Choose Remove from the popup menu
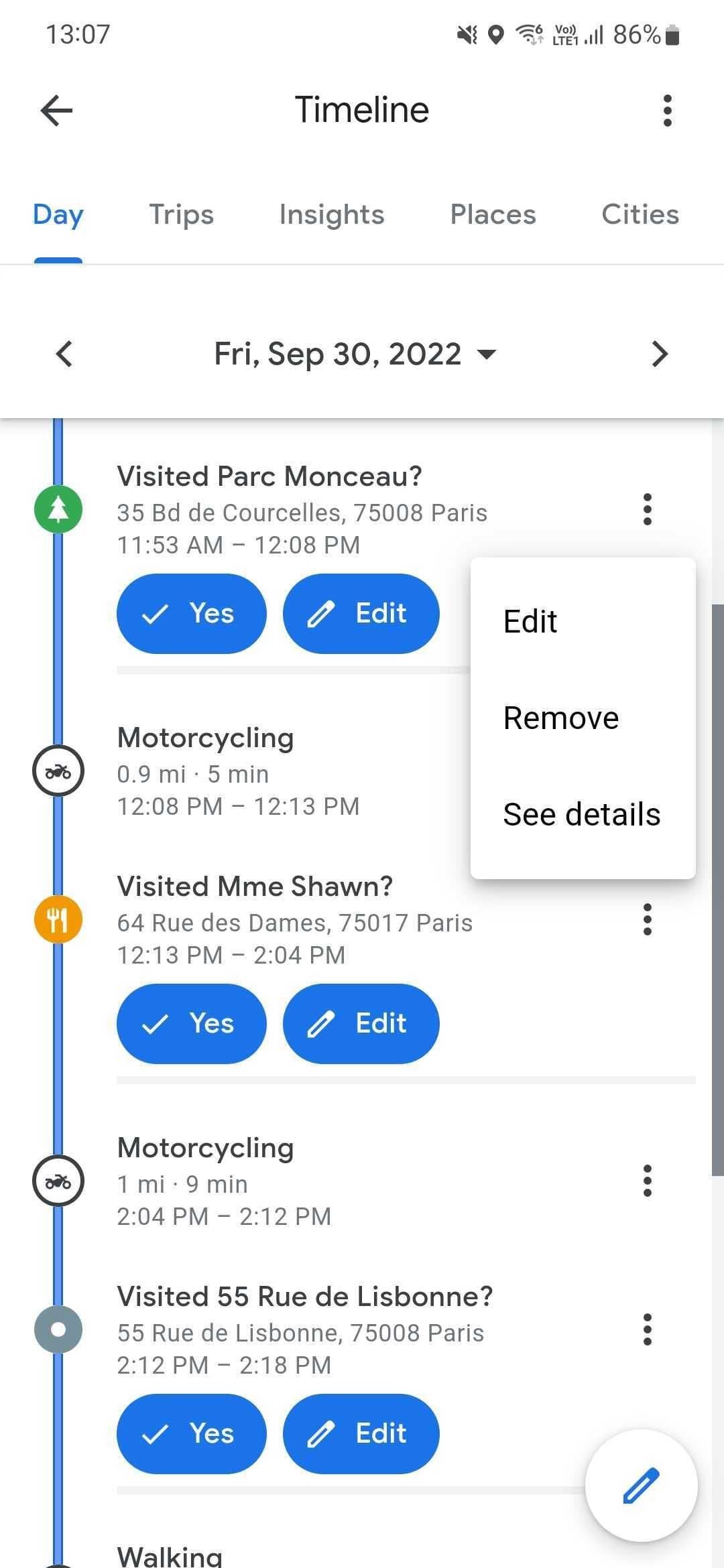The height and width of the screenshot is (1568, 724). click(x=560, y=718)
